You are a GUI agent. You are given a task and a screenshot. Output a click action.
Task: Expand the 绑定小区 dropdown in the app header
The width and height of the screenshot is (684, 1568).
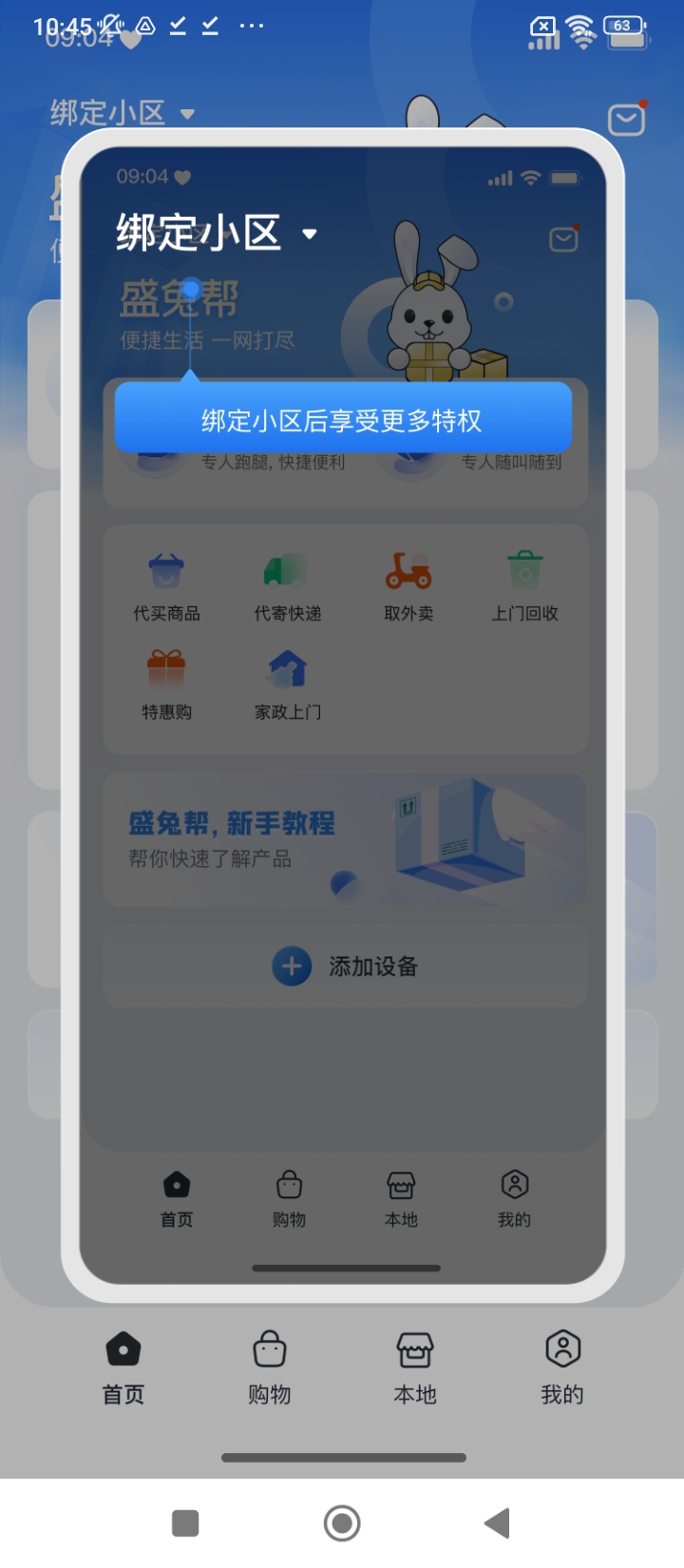coord(122,113)
